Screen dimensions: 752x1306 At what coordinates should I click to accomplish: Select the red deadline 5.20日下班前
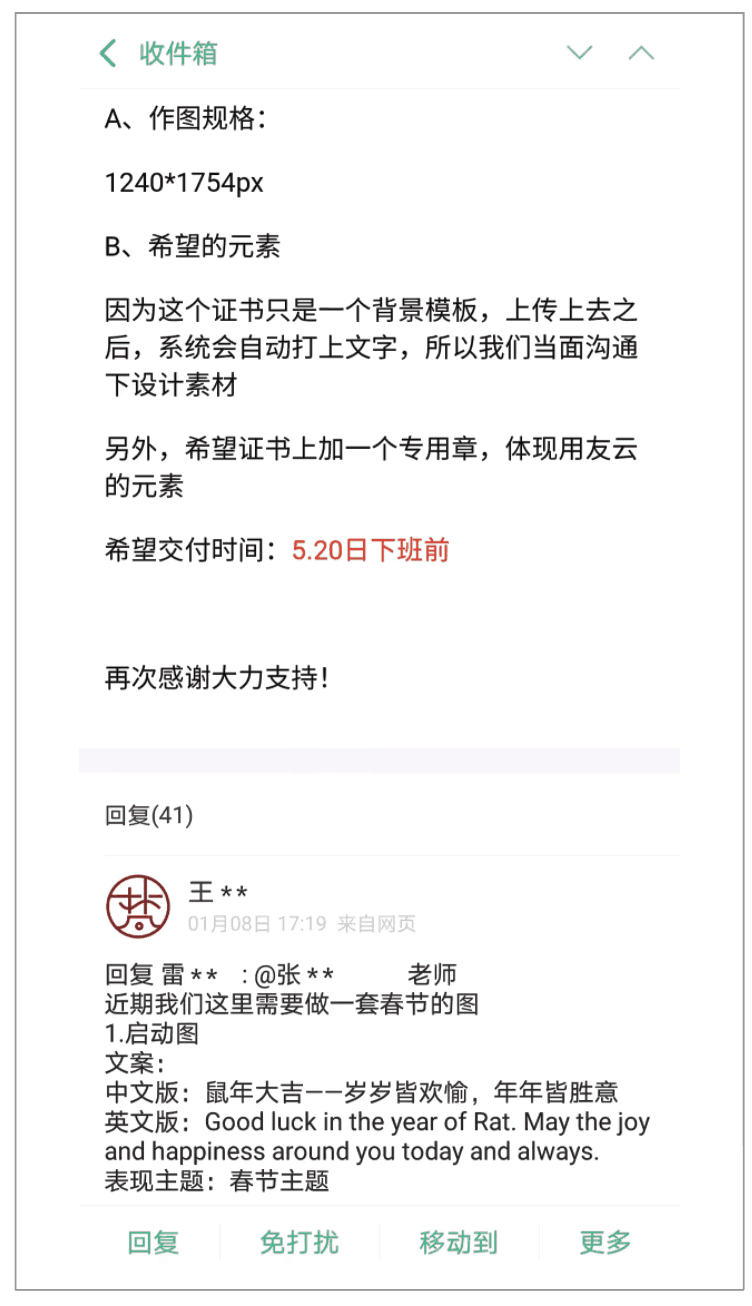pos(368,548)
